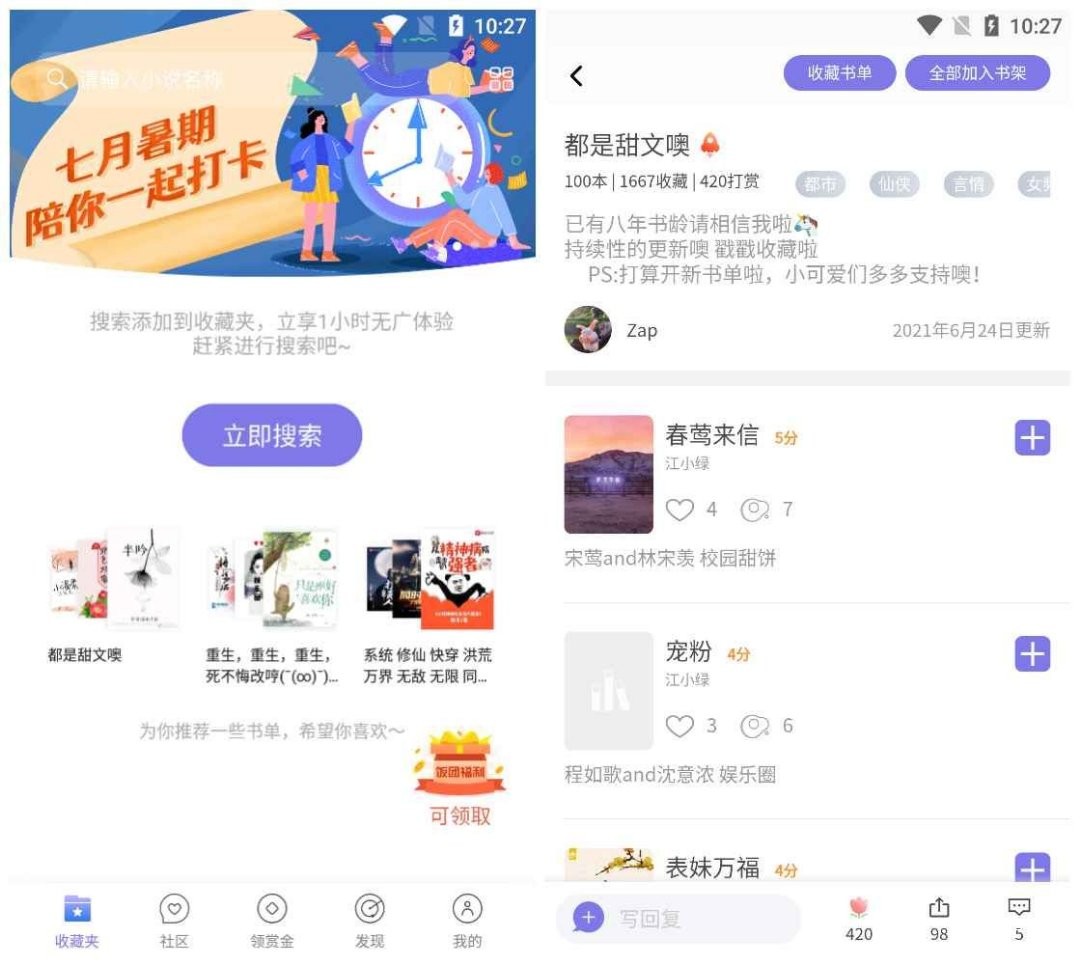Add 春莺来信 to the bookshelf

coord(1032,437)
